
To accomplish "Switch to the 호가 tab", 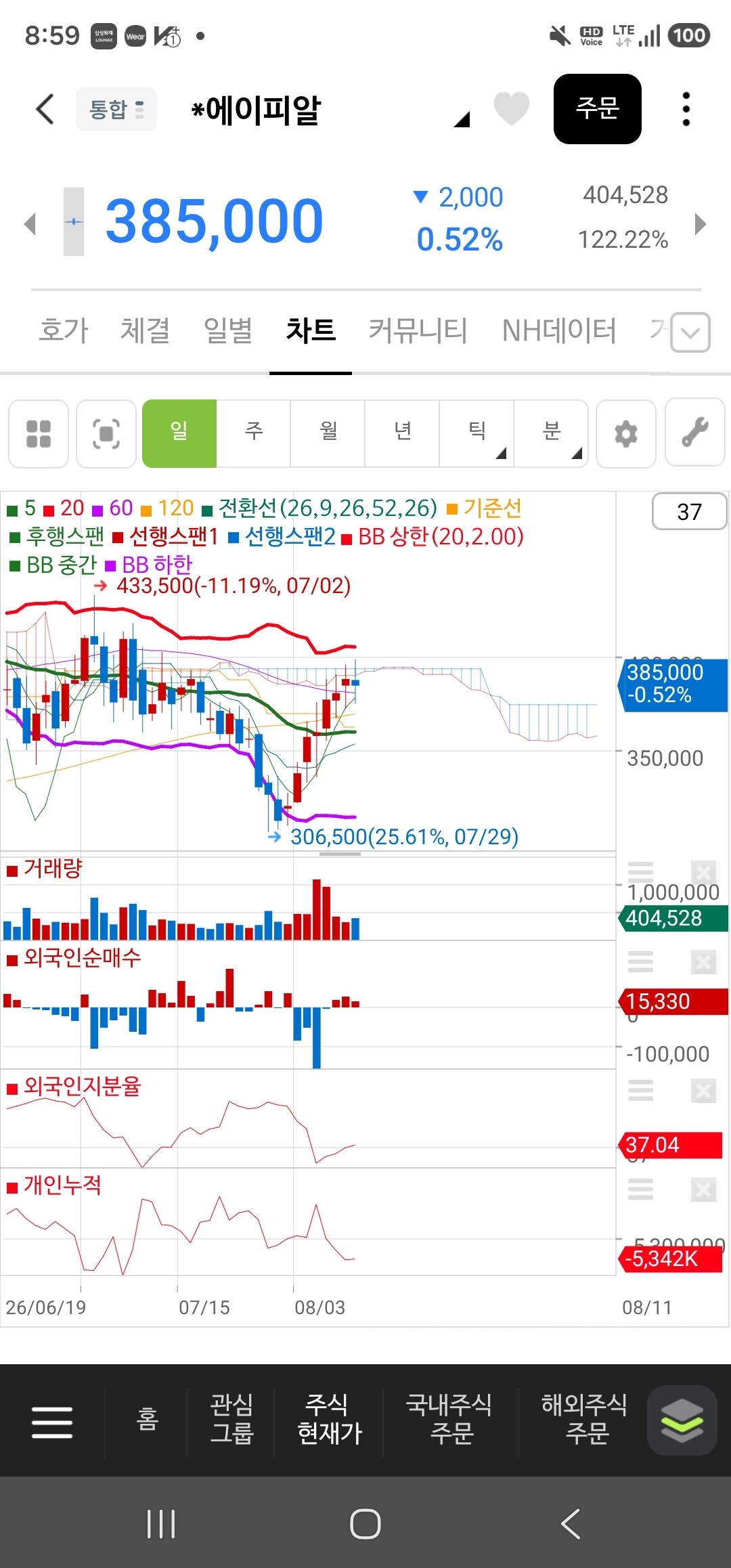I will [64, 331].
